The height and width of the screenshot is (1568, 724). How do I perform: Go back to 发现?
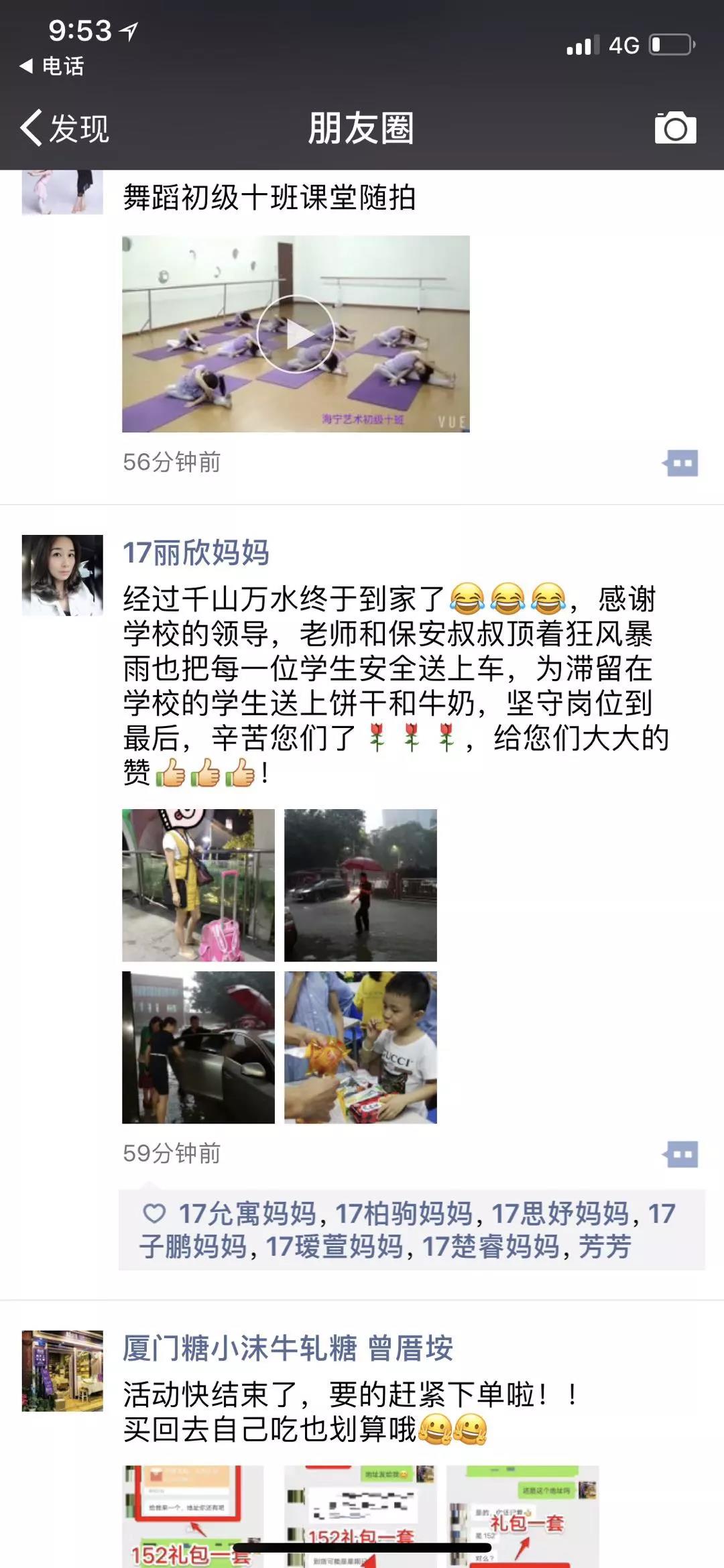64,128
